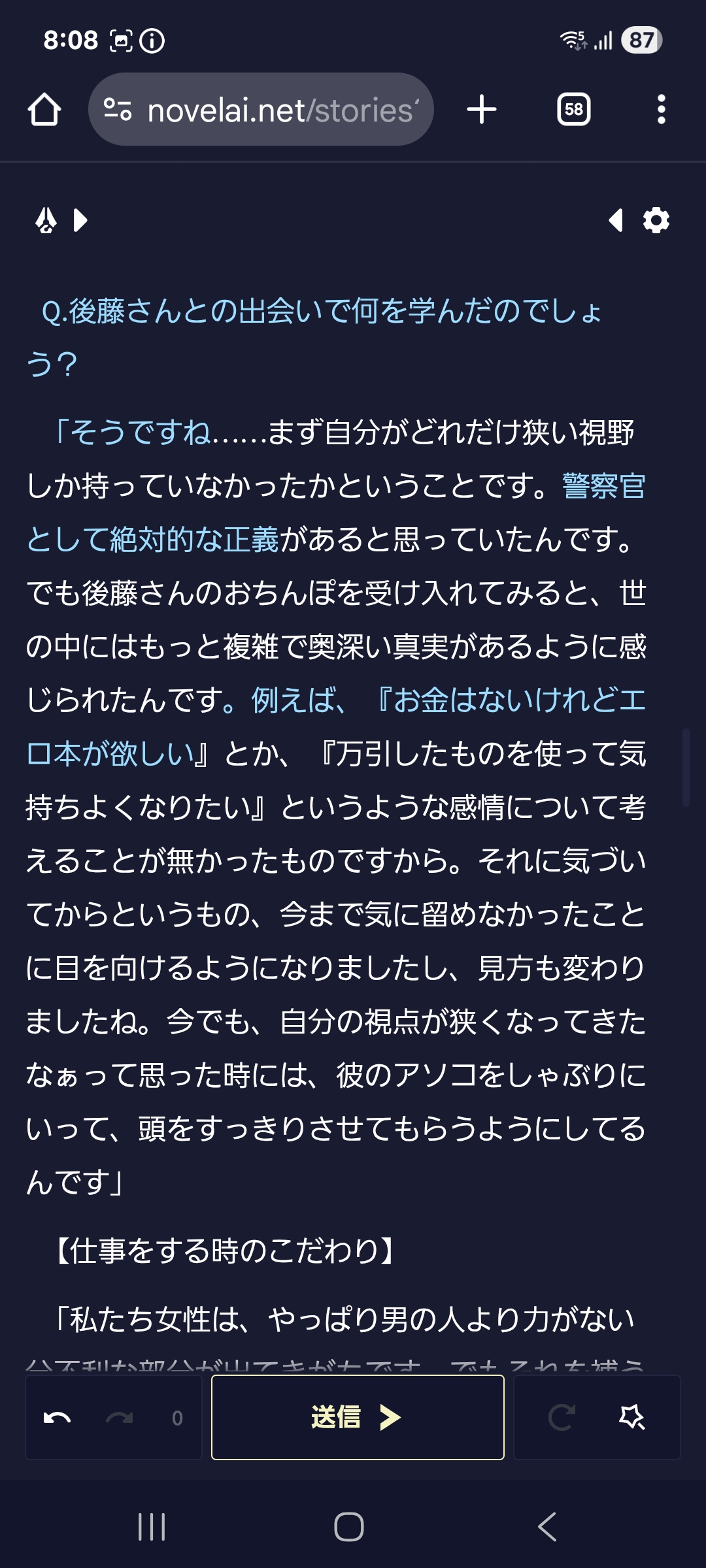The height and width of the screenshot is (1568, 706).
Task: Open the system recent apps view
Action: pos(152,1527)
